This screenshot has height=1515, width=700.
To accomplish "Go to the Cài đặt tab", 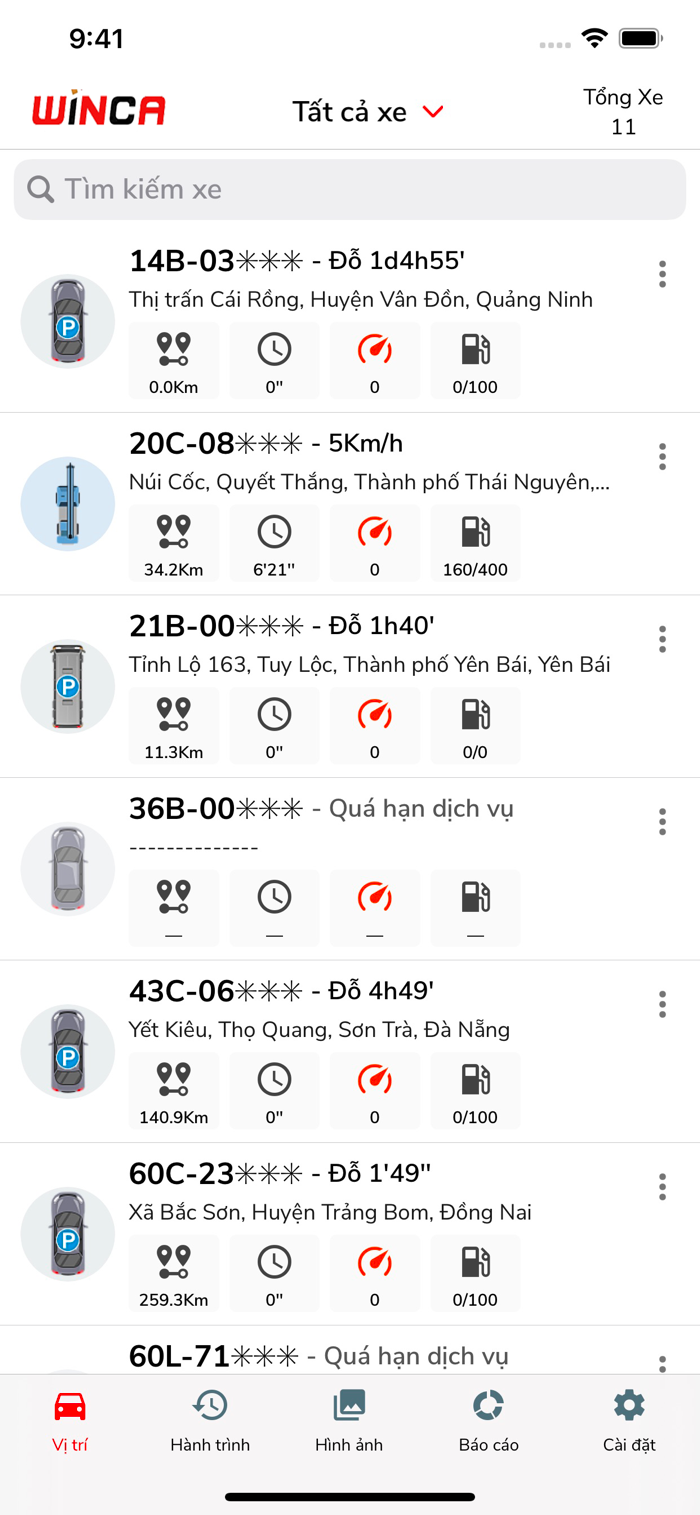I will [629, 1421].
